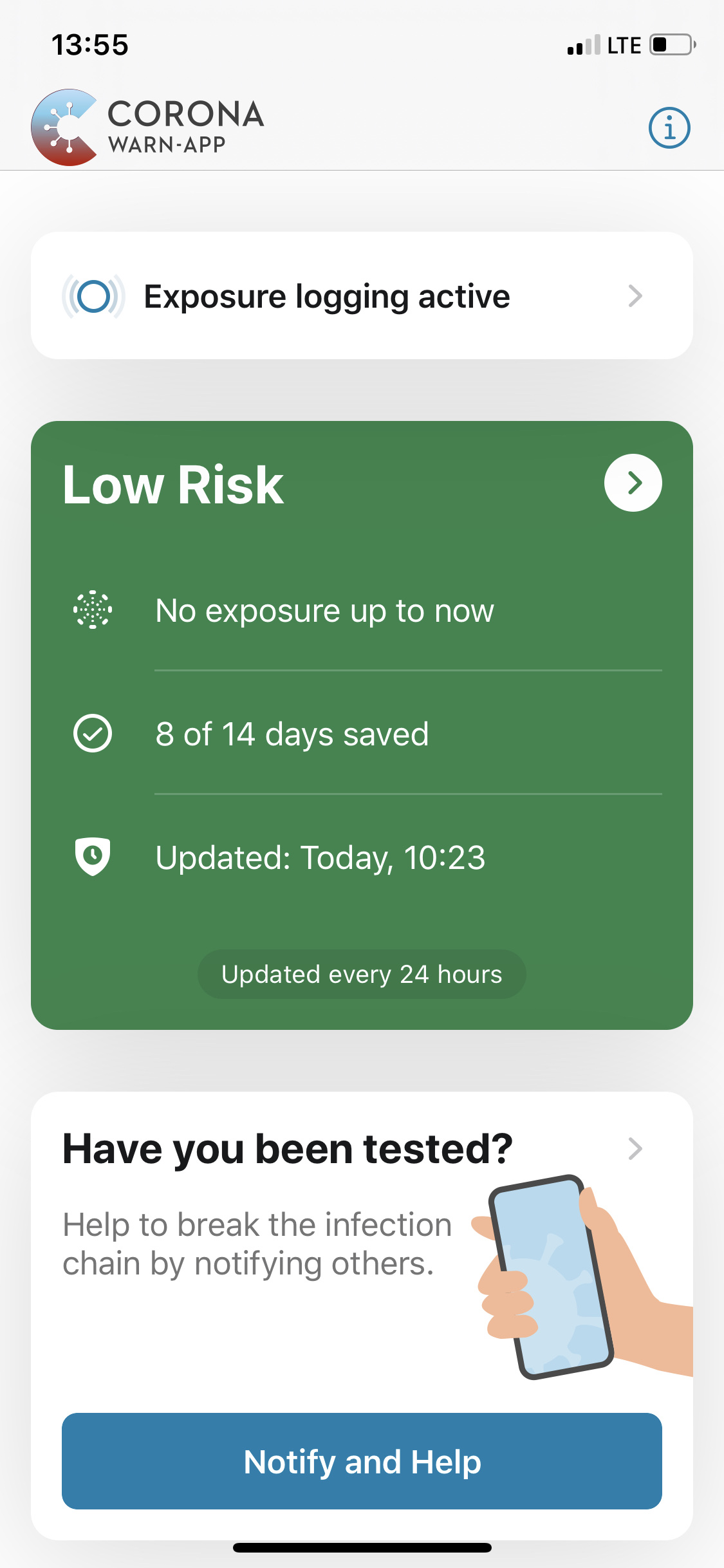Screen dimensions: 724x1568
Task: Tap the Notify and Help button
Action: (x=362, y=1461)
